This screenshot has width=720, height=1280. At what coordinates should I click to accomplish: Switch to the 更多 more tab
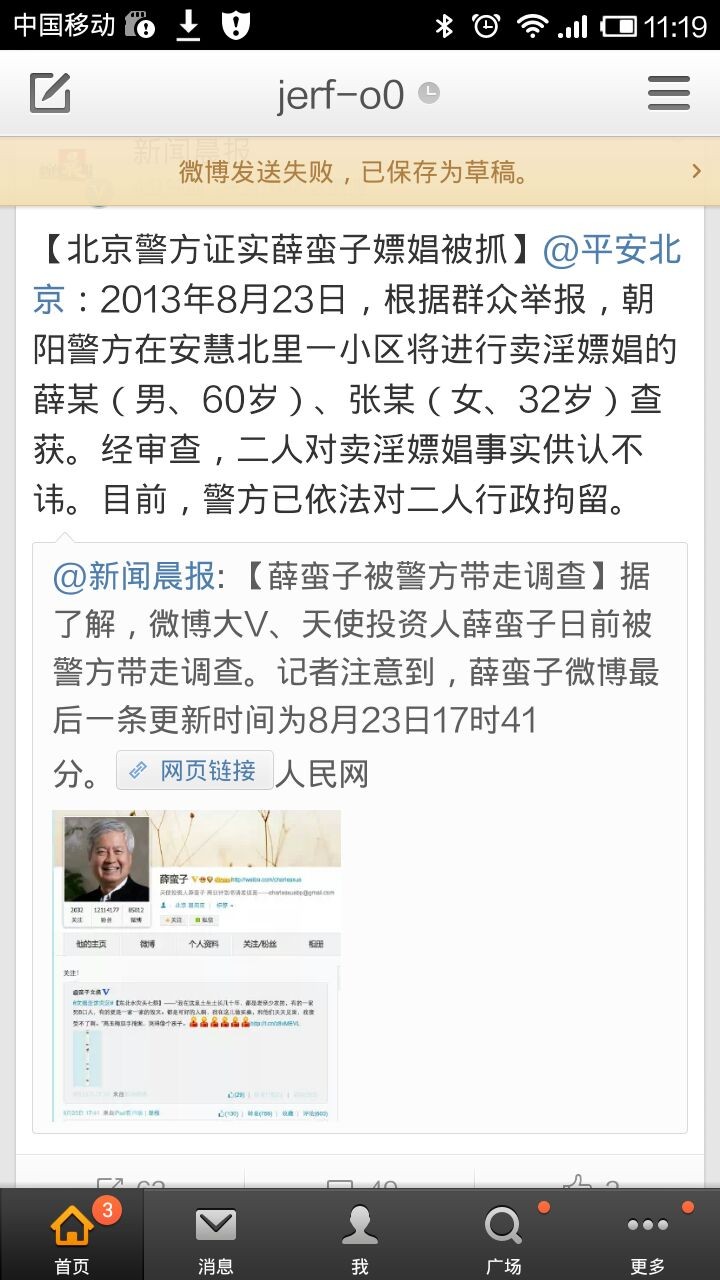click(648, 1235)
